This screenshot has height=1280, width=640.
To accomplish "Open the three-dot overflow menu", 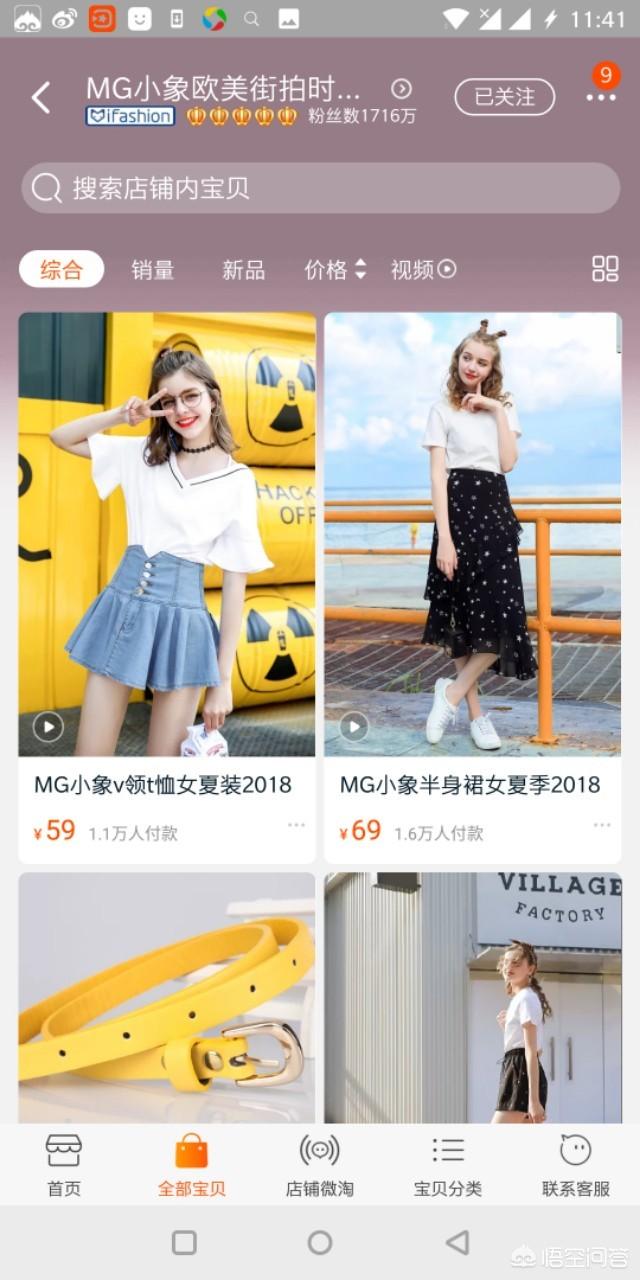I will [x=601, y=97].
